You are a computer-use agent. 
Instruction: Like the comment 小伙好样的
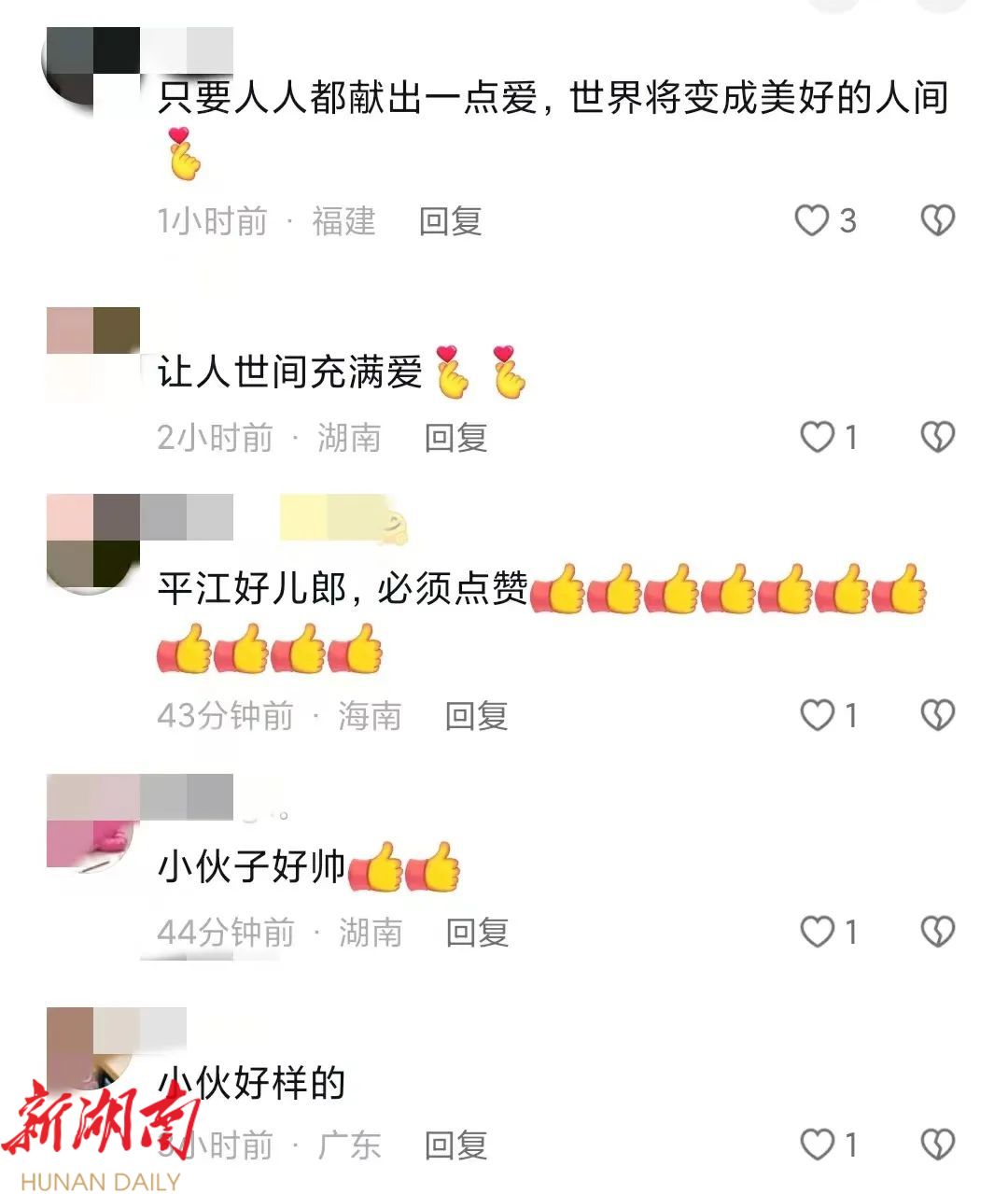coord(818,1145)
